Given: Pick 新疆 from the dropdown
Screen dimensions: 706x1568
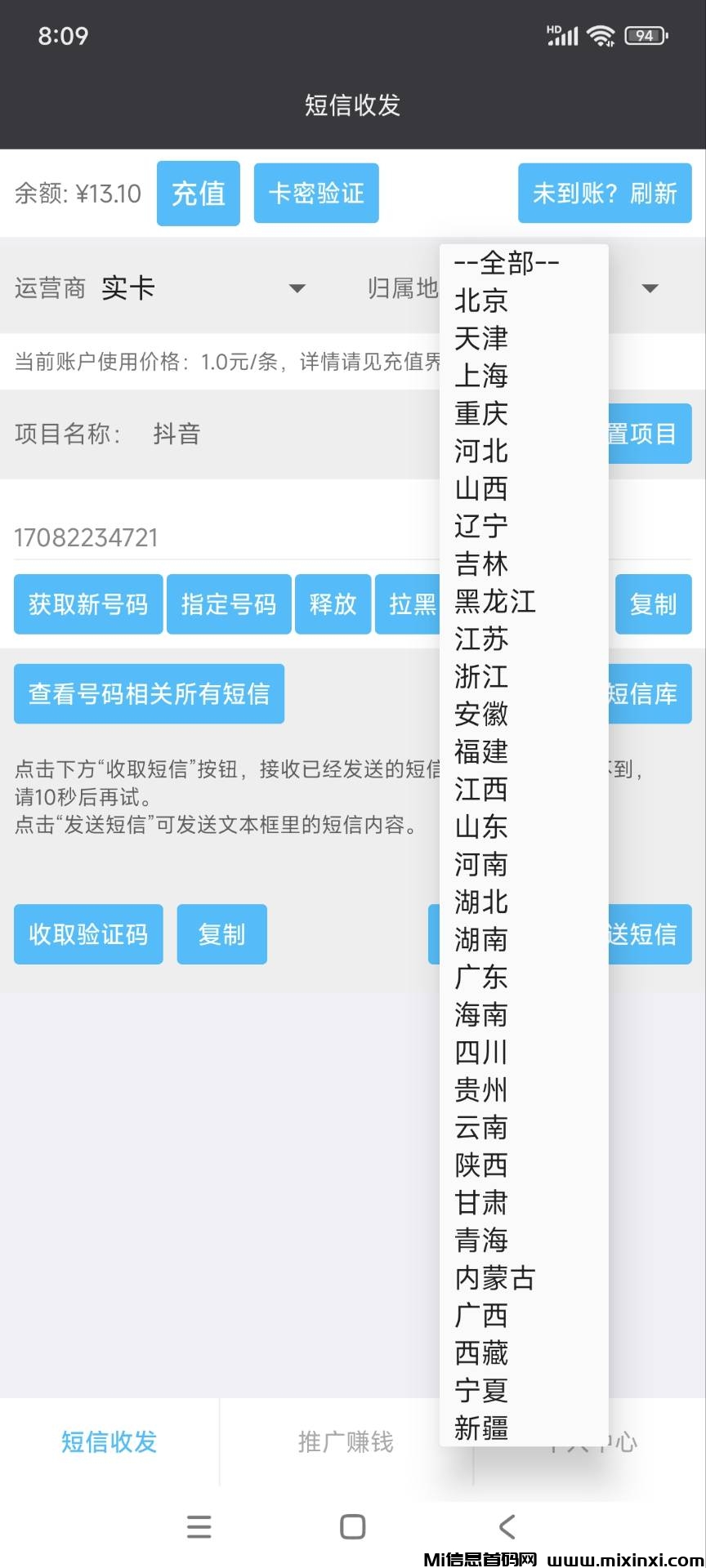Looking at the screenshot, I should point(481,1428).
